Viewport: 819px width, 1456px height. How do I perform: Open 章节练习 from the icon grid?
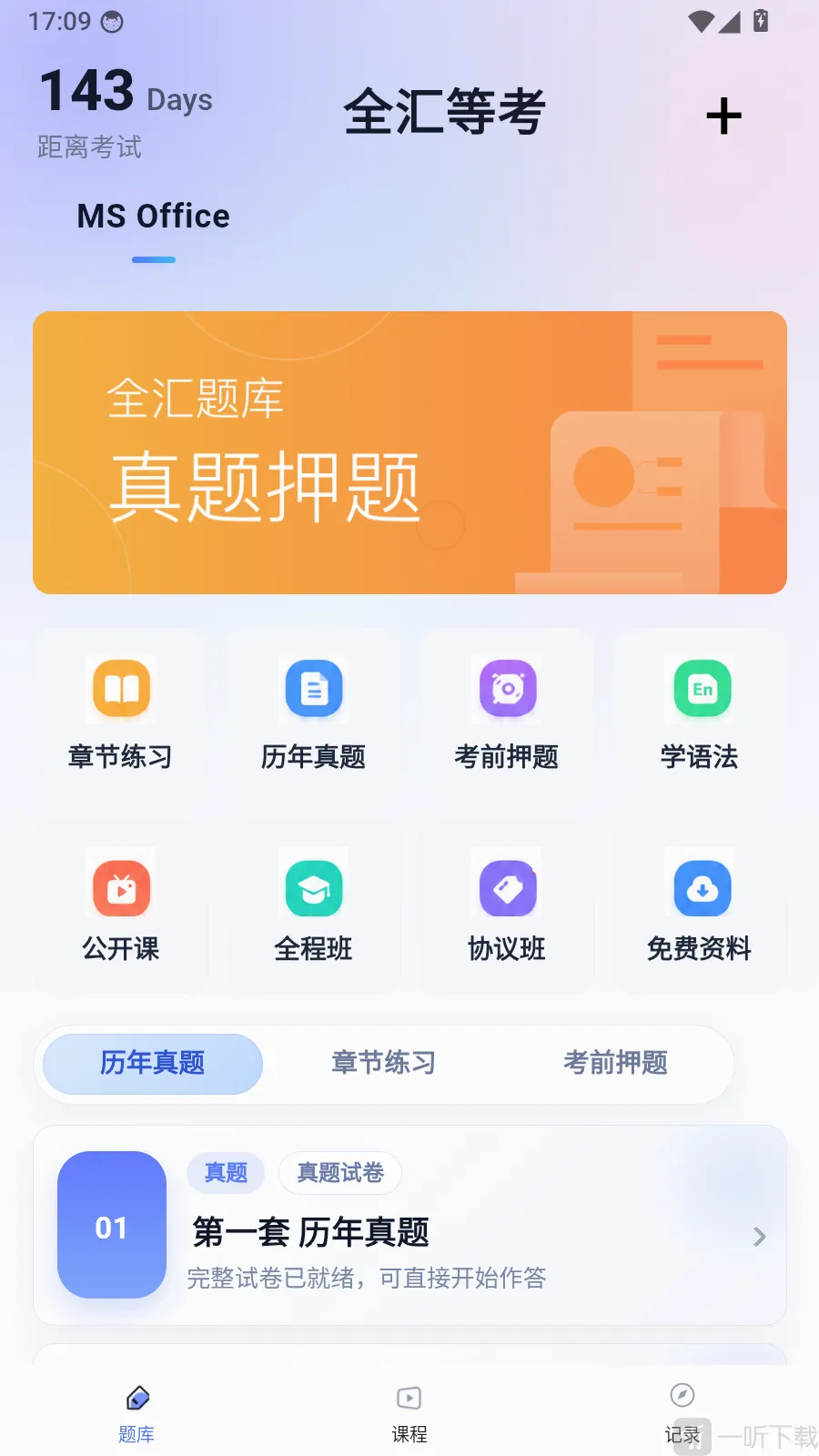click(x=121, y=714)
